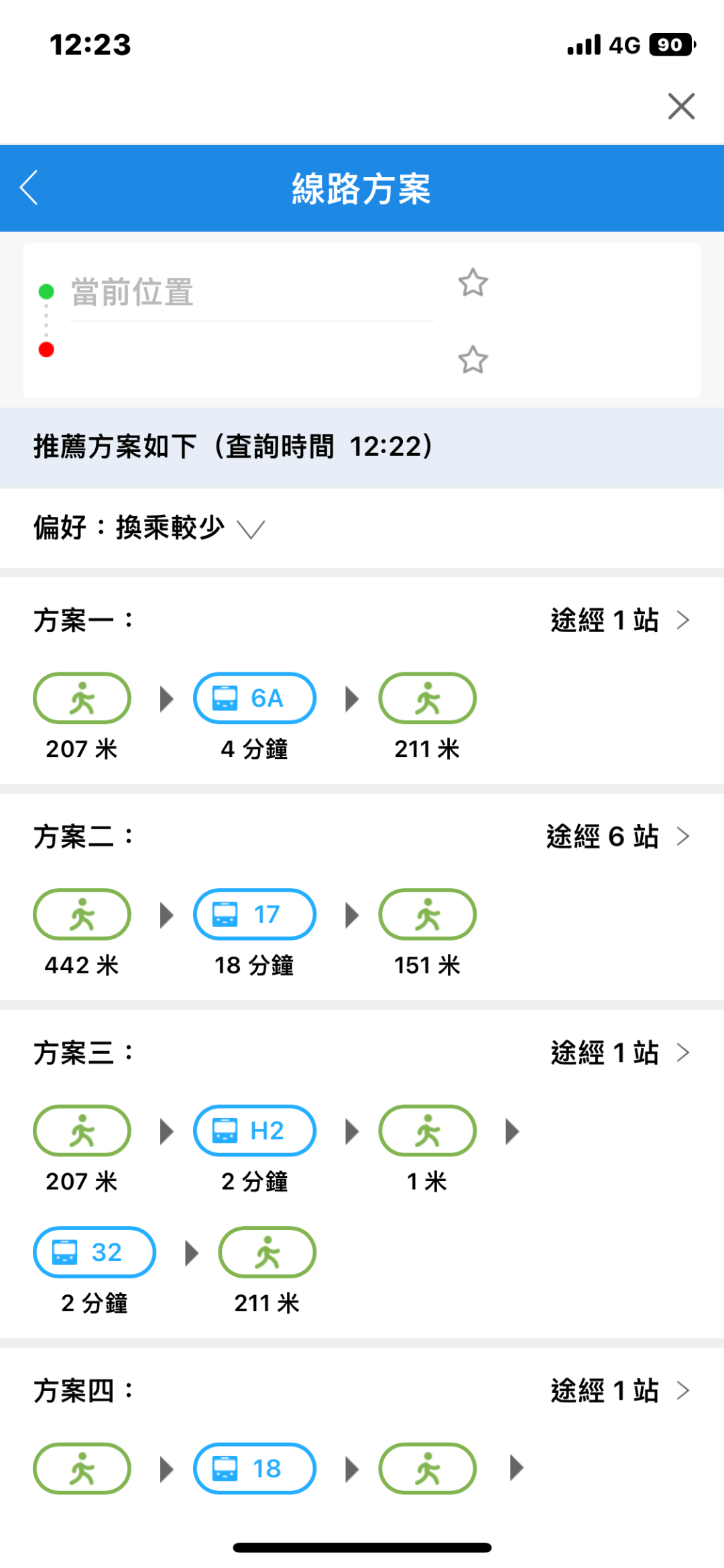Expand the 偏好：換乘較少 preference dropdown

149,528
